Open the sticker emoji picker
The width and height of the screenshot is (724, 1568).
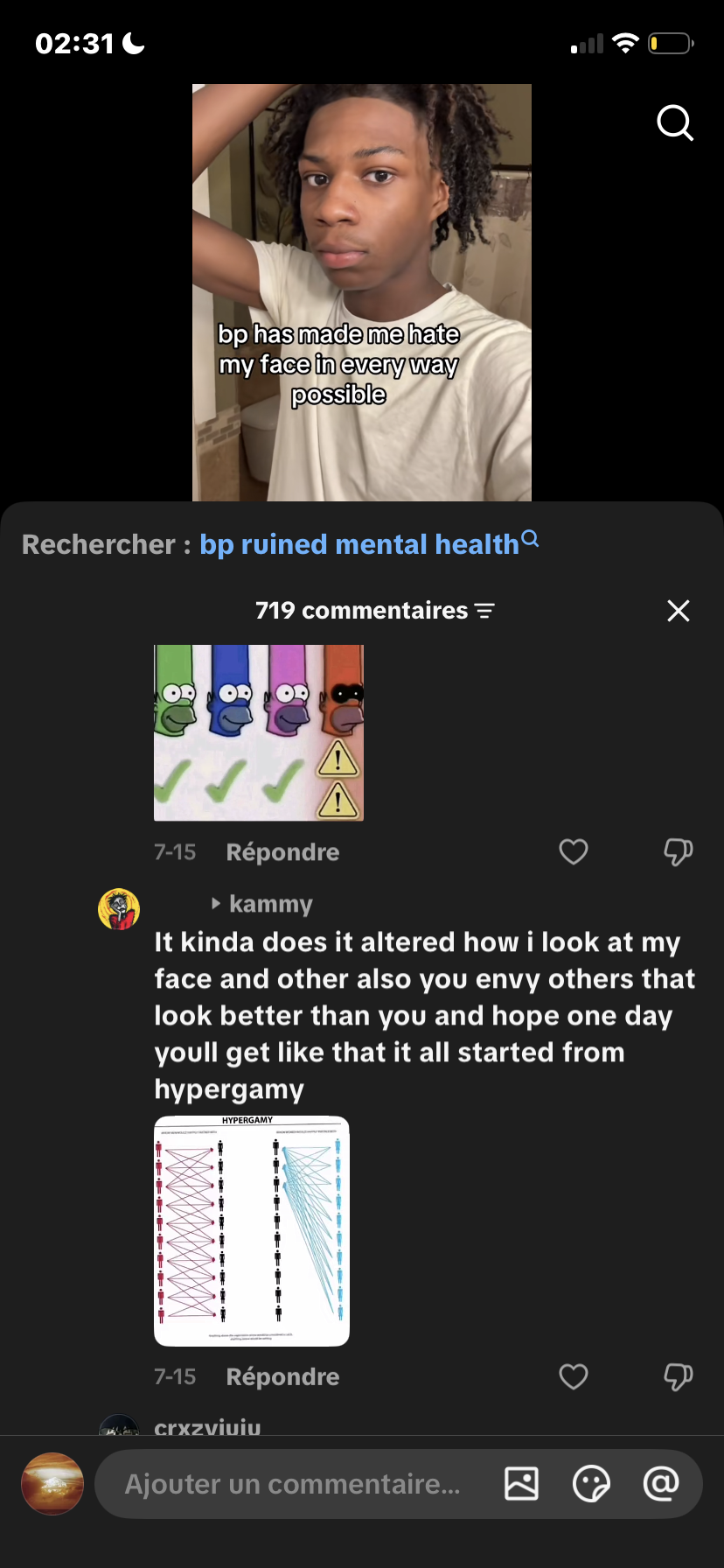591,1484
